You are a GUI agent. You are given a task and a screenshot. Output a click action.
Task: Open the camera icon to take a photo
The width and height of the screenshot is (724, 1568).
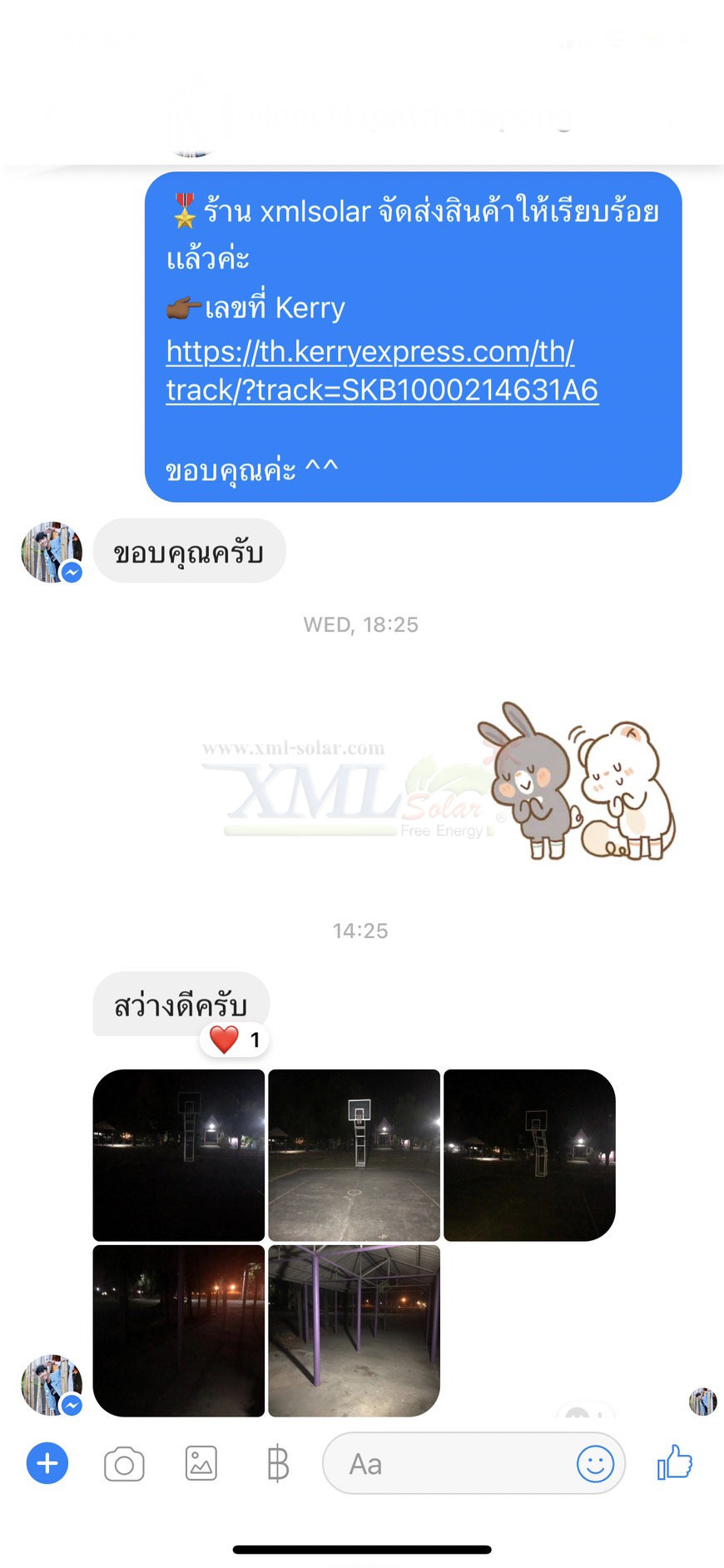coord(124,1463)
